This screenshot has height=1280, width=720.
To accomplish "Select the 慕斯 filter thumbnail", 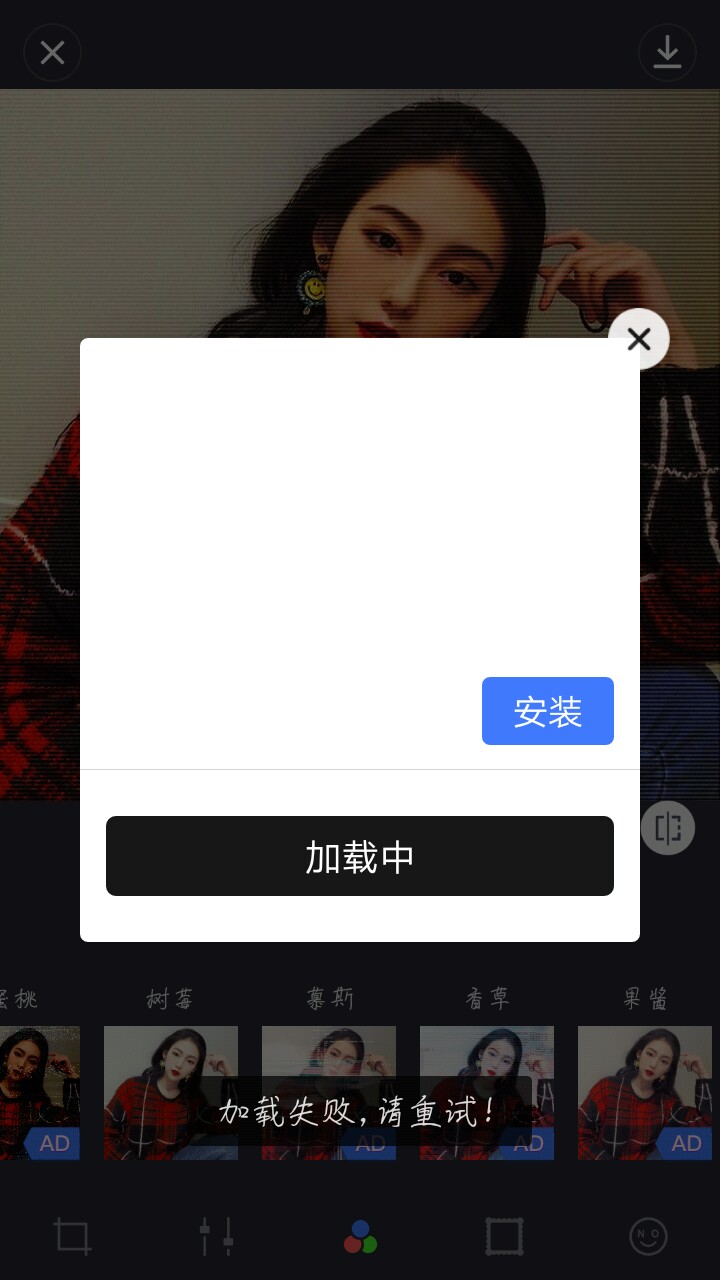I will [x=329, y=1092].
